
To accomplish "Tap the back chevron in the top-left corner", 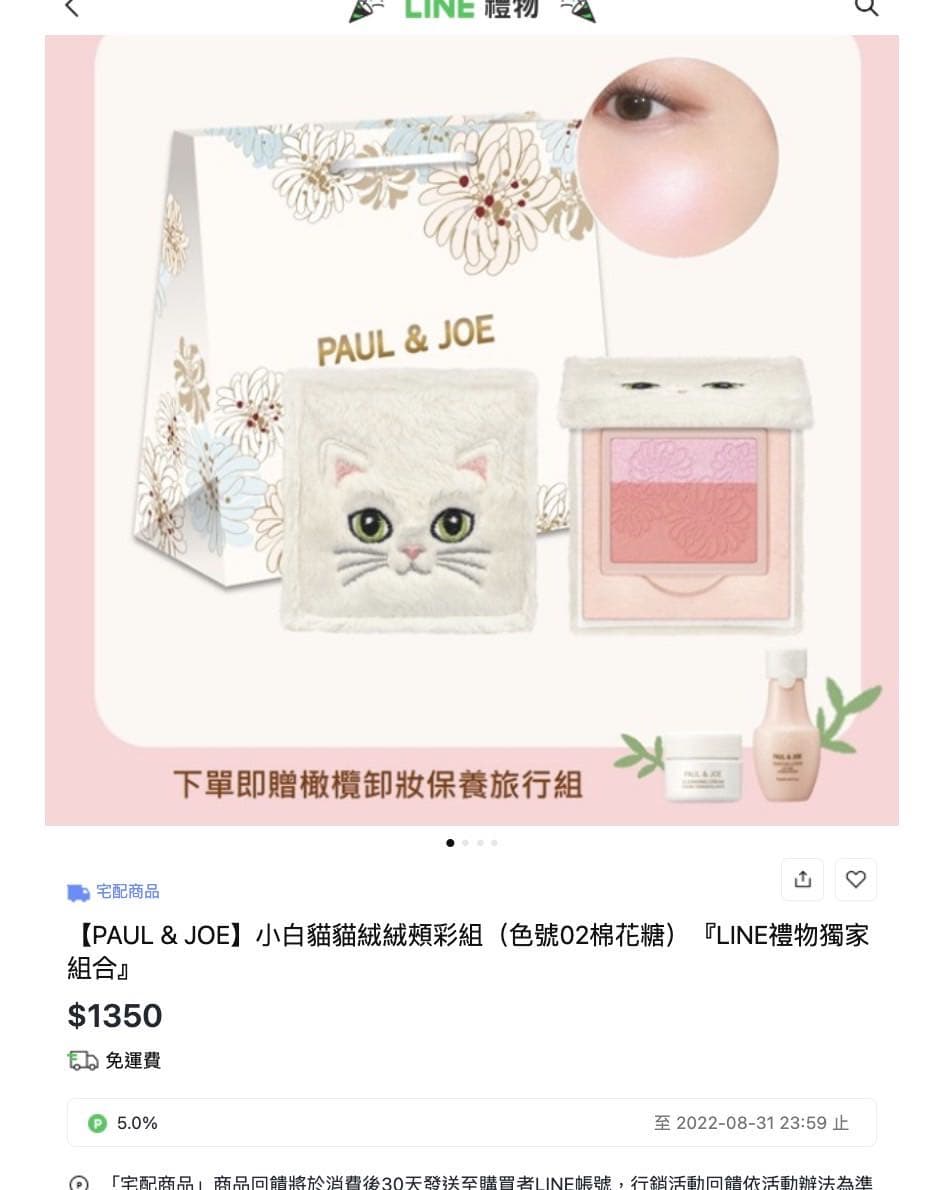I will click(x=70, y=8).
